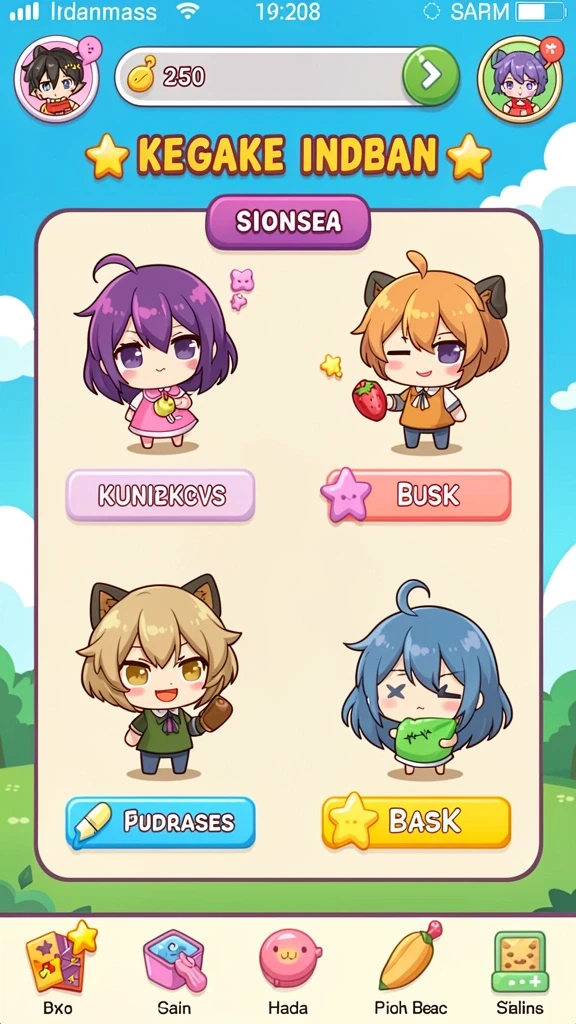This screenshot has width=576, height=1024.
Task: Select the orange-haired character holding a strawberry
Action: click(418, 353)
